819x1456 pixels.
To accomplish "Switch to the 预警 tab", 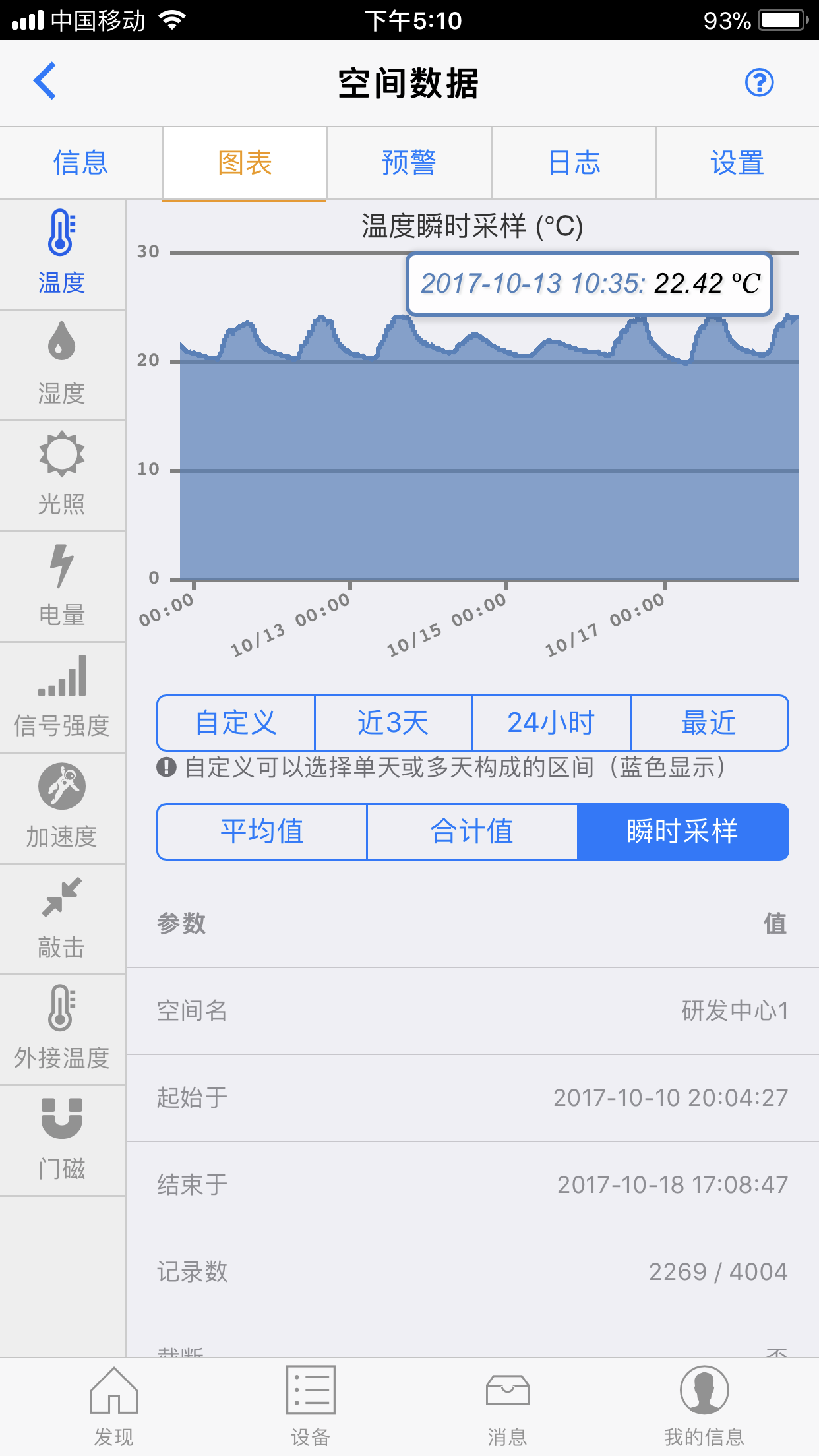I will [x=409, y=162].
